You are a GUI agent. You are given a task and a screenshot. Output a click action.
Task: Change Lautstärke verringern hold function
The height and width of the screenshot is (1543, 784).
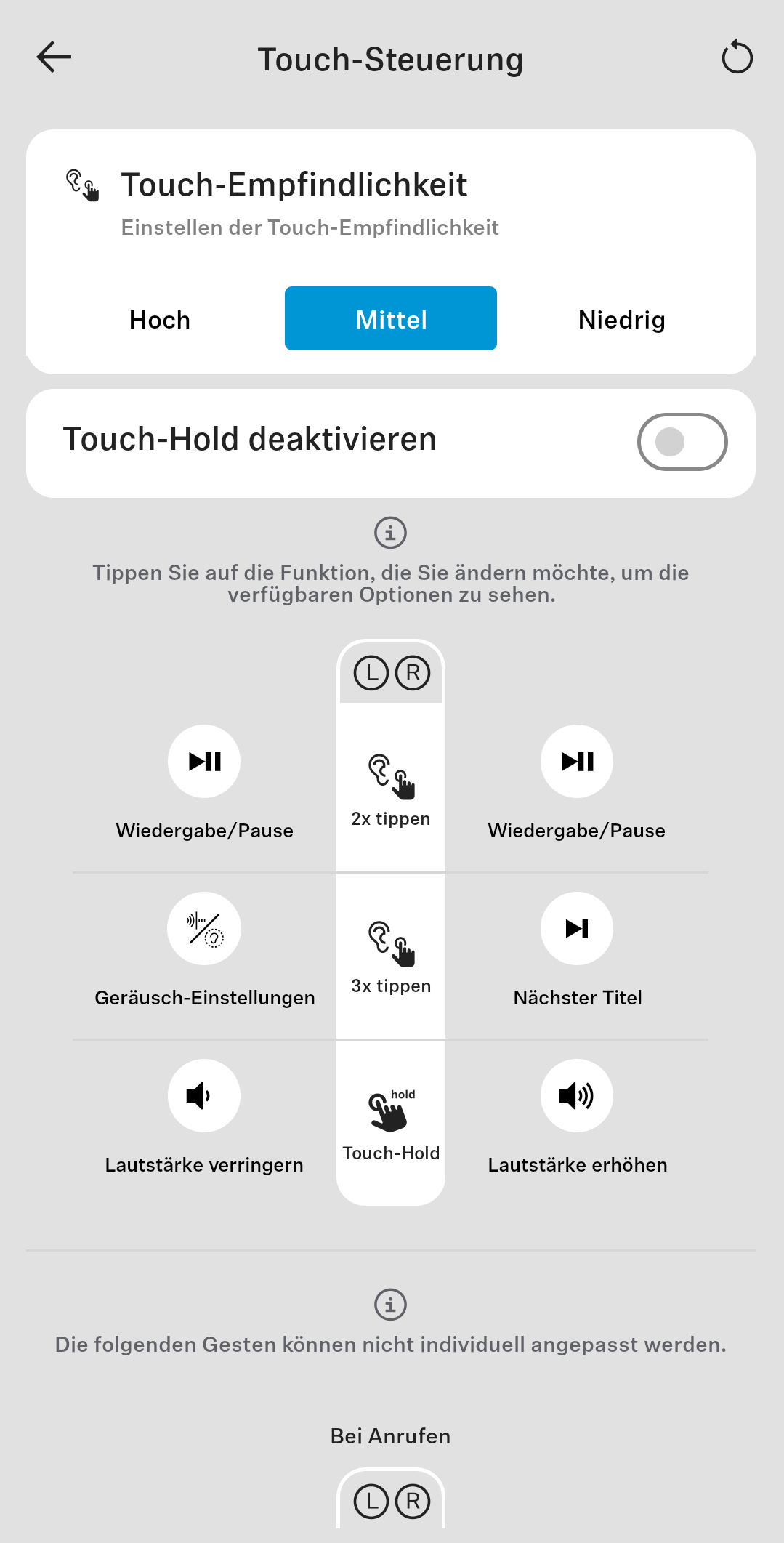(204, 1096)
